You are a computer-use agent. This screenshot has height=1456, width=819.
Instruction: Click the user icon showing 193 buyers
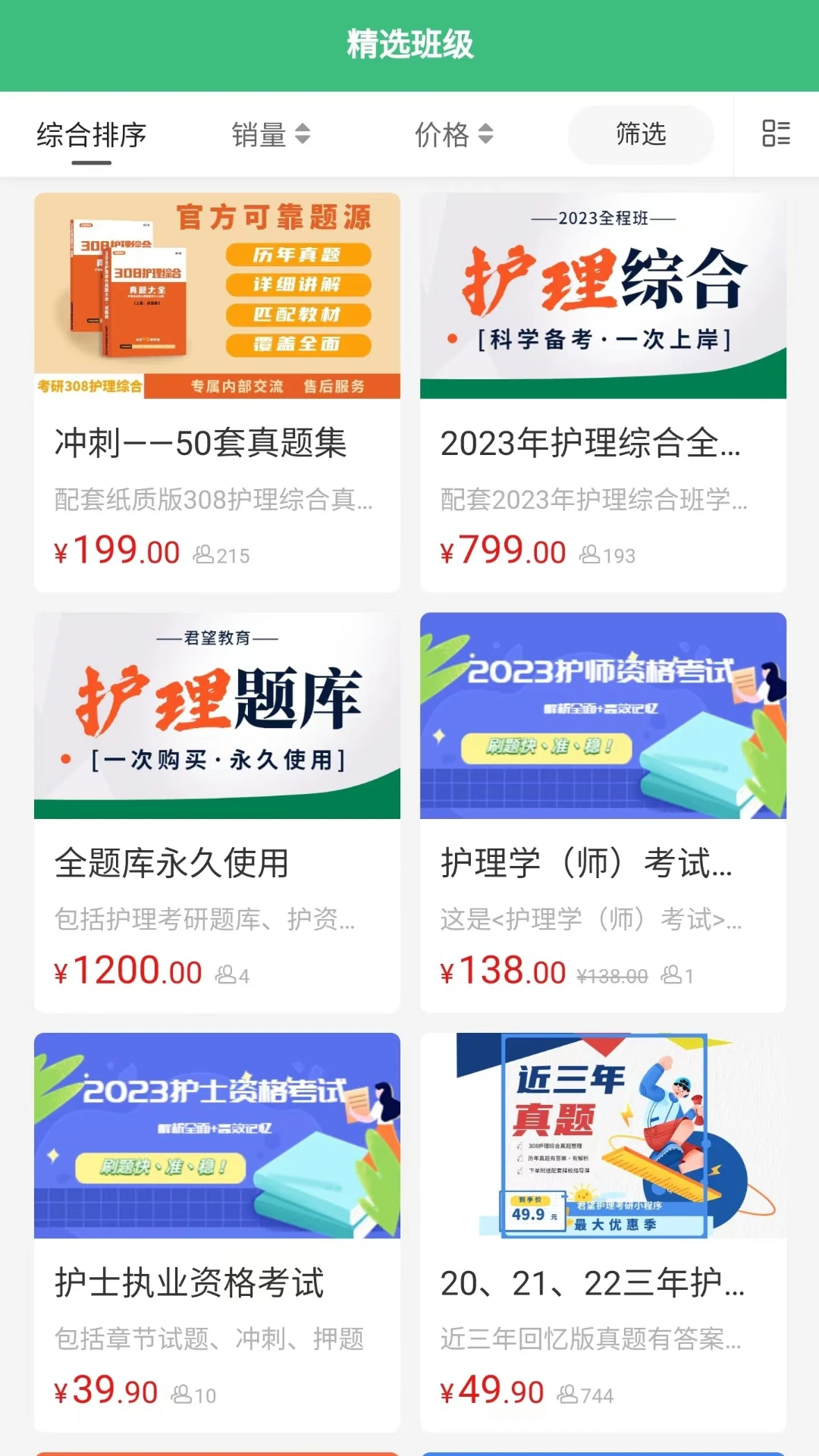point(591,555)
